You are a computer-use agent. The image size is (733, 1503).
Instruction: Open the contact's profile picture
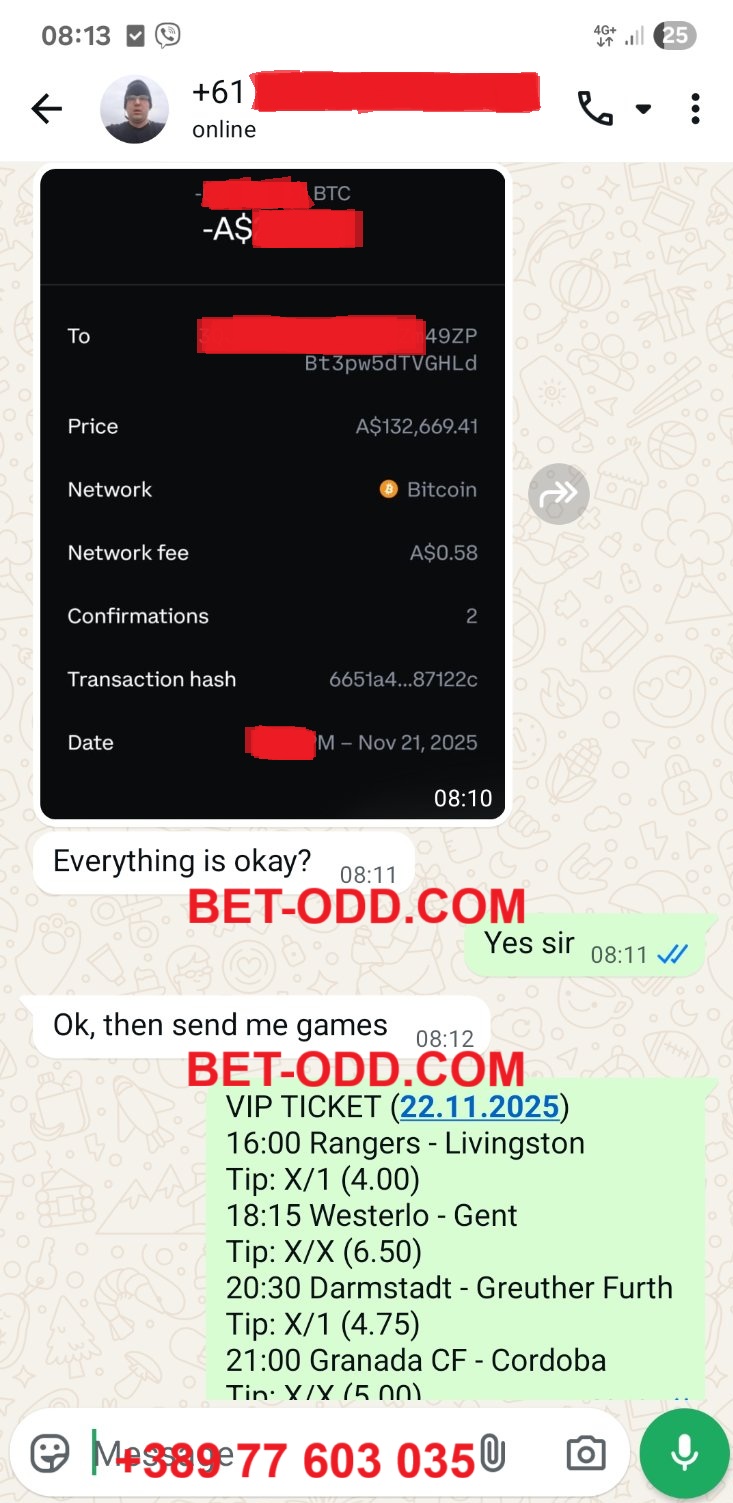click(135, 109)
